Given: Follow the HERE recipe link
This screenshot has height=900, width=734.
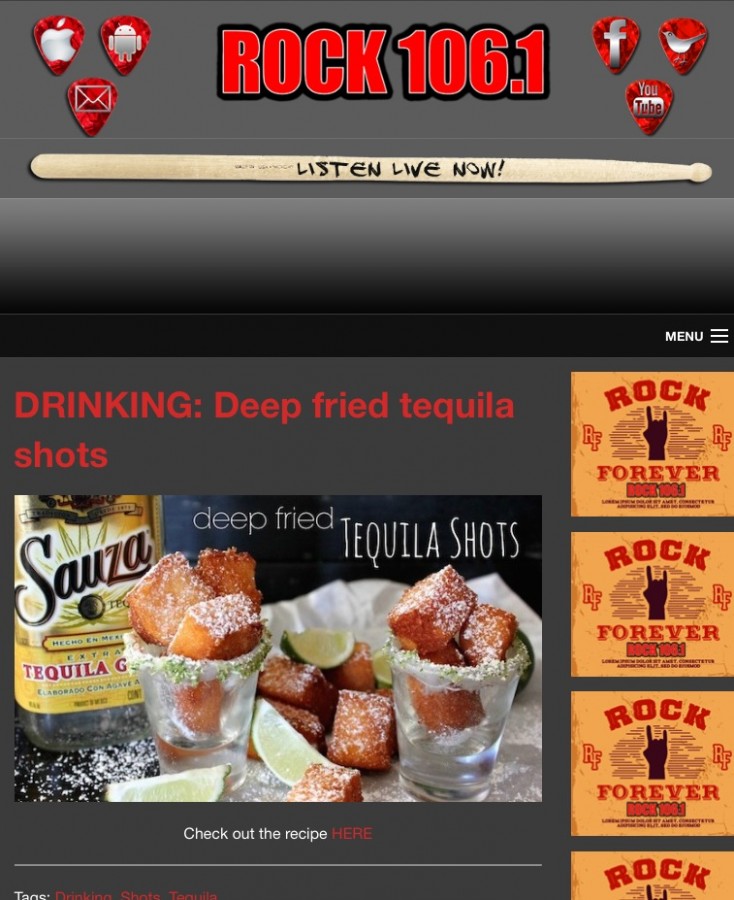Looking at the screenshot, I should (352, 833).
